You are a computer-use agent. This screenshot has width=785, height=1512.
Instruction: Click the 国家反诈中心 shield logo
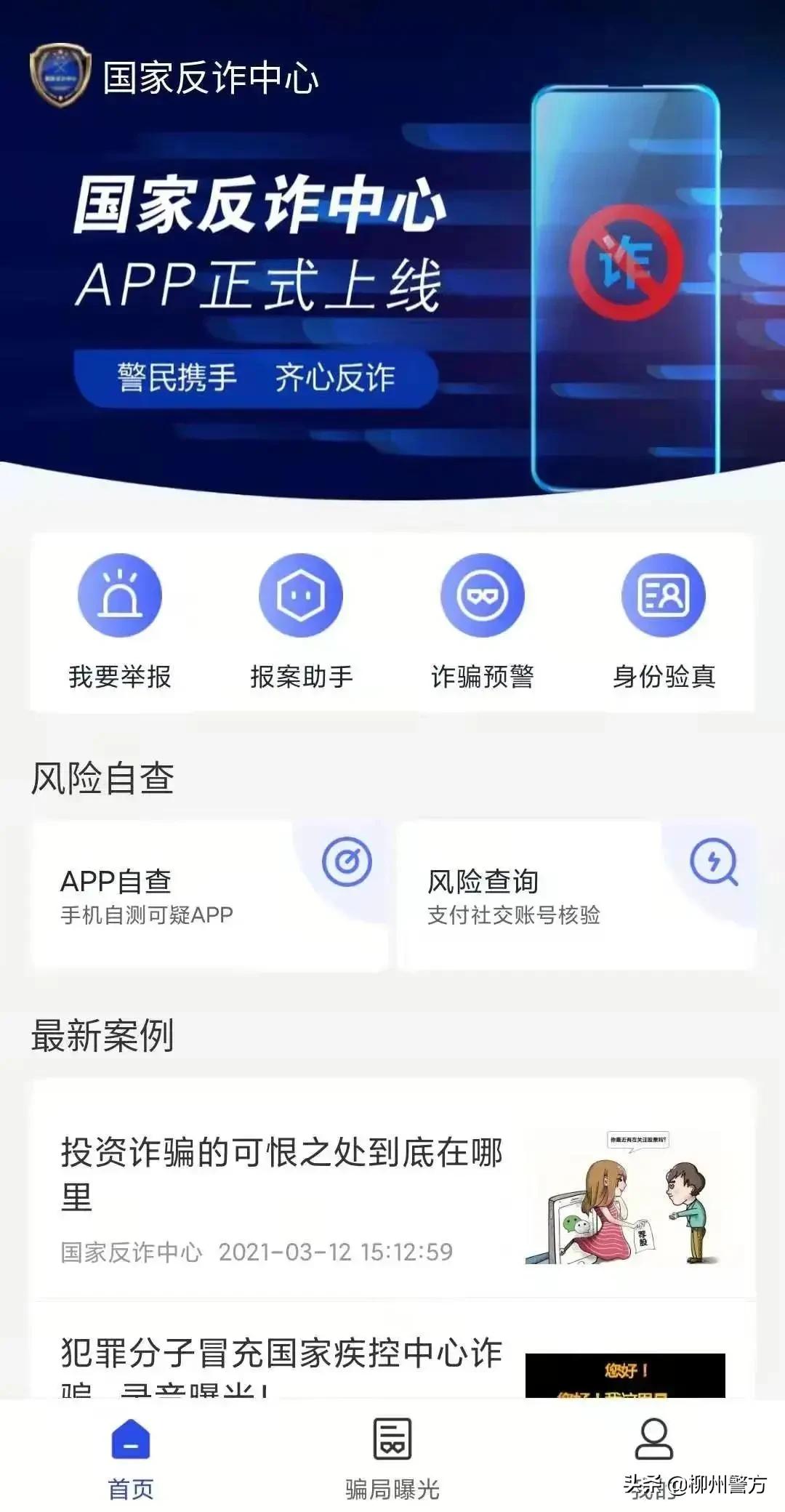[x=58, y=71]
